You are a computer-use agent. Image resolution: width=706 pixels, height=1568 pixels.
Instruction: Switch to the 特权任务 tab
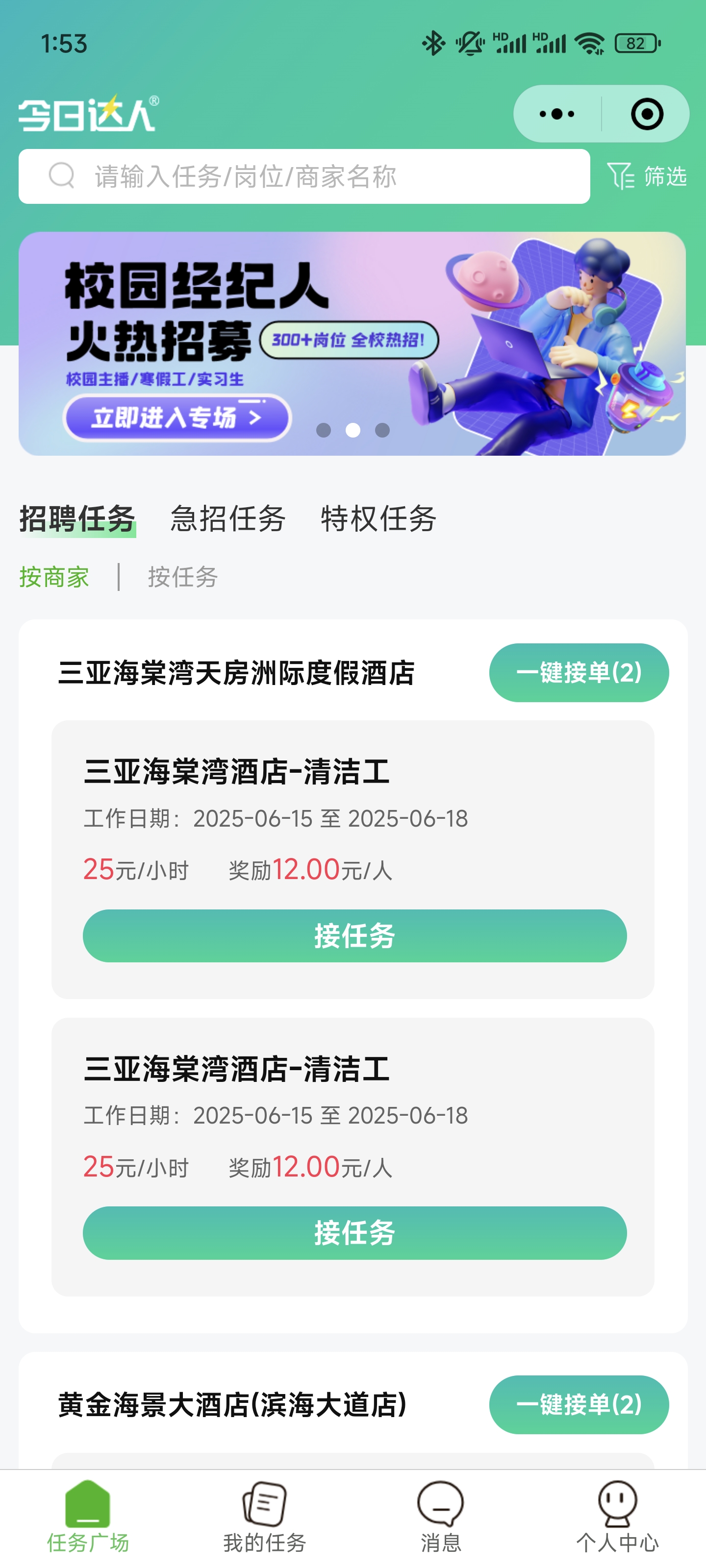click(x=378, y=518)
